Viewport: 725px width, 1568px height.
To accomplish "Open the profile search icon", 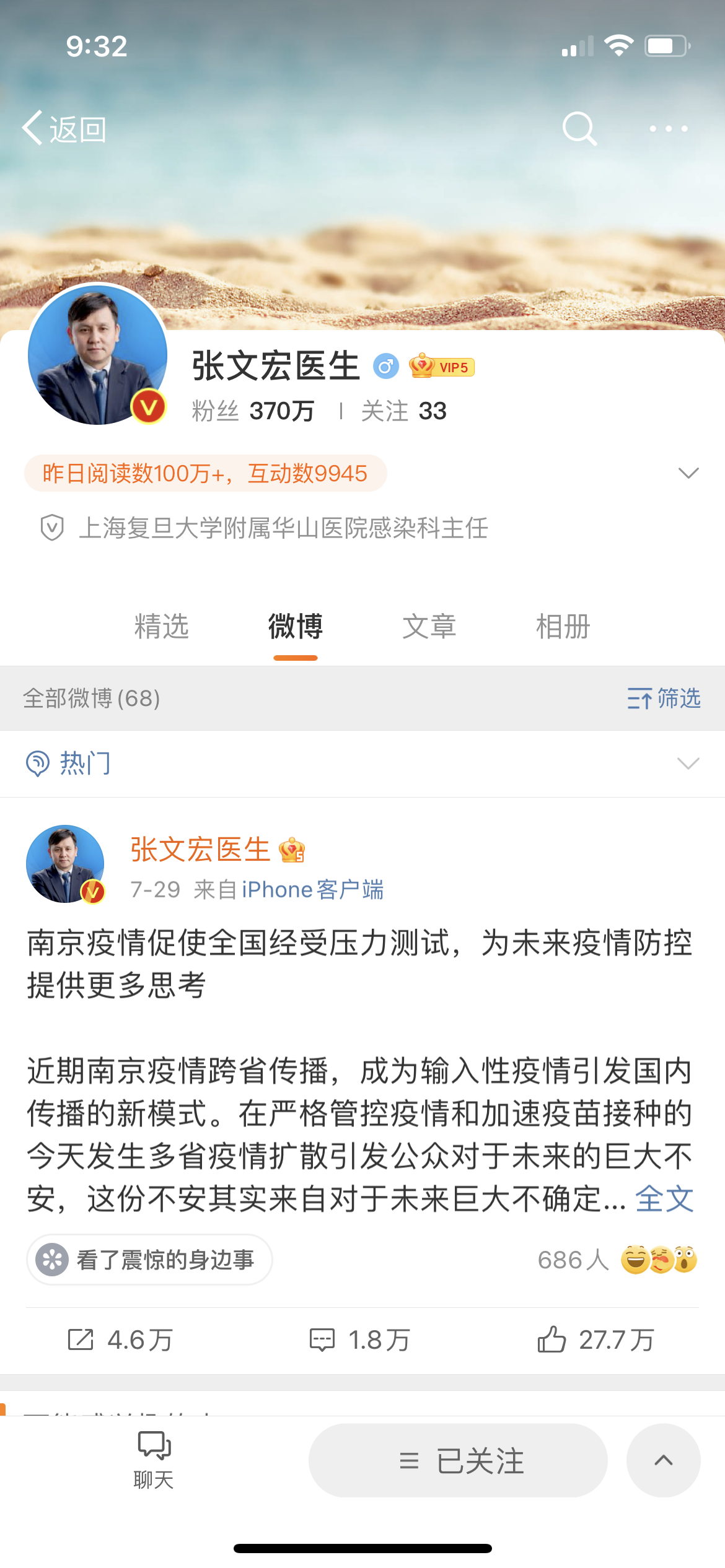I will (579, 129).
